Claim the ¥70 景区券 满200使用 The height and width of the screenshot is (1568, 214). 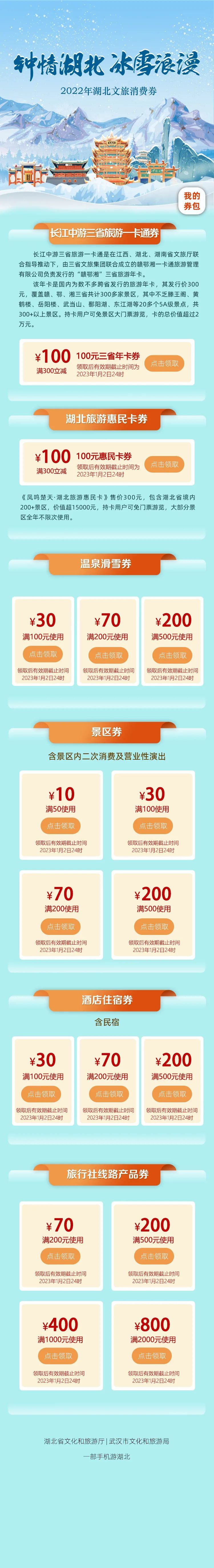pyautogui.click(x=61, y=926)
